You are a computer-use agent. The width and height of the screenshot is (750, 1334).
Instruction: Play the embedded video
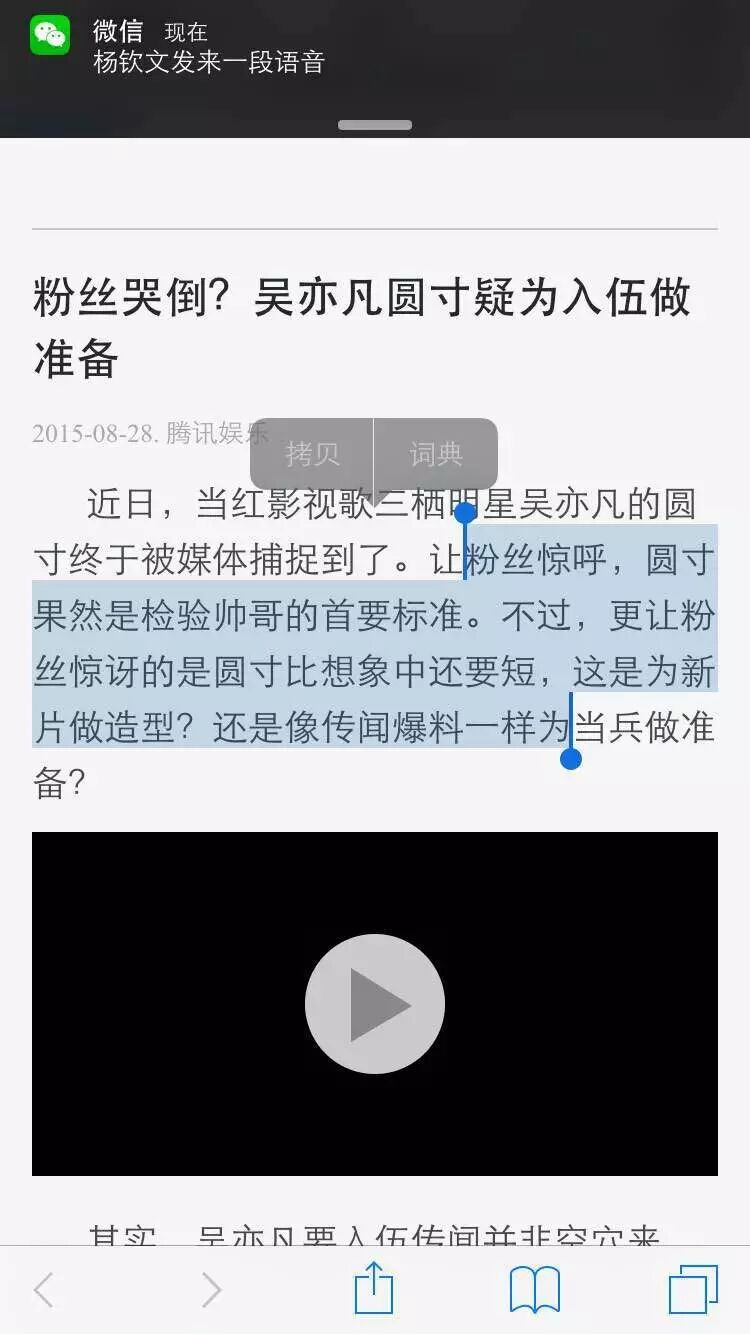click(x=375, y=1004)
